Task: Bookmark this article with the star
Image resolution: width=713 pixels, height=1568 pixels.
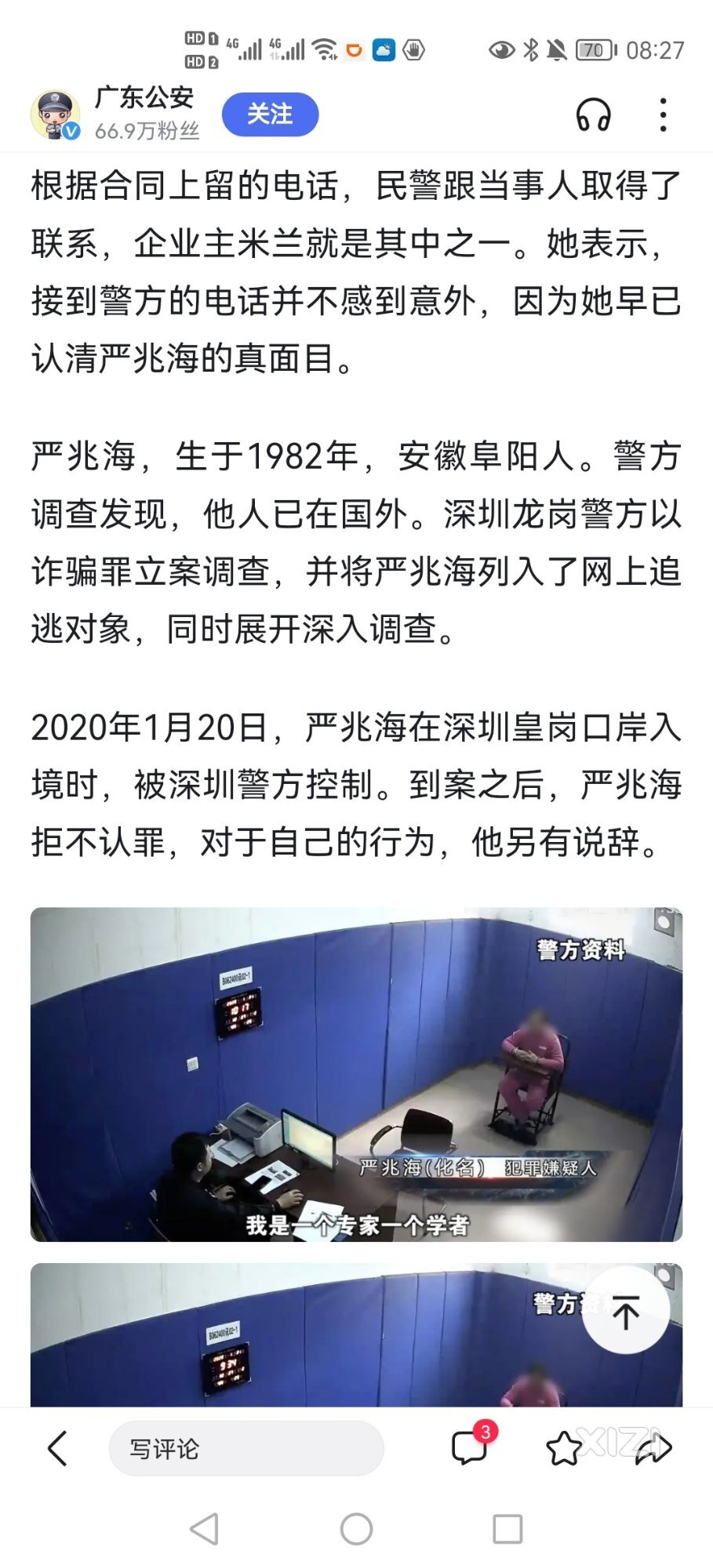Action: click(x=563, y=1448)
